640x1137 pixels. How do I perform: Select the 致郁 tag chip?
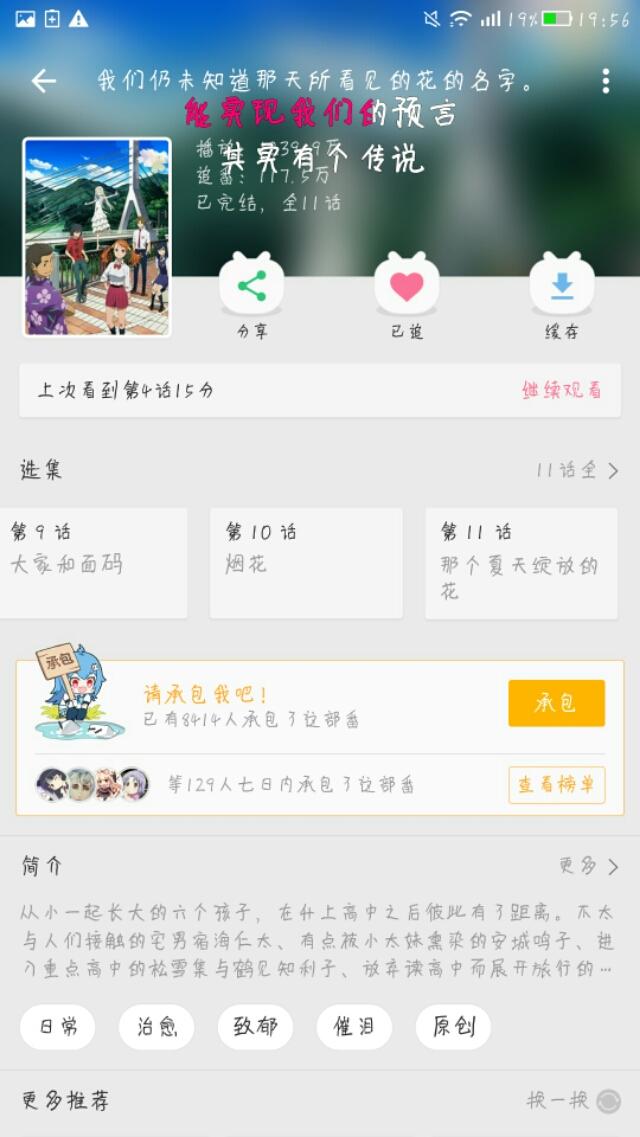tap(255, 1027)
